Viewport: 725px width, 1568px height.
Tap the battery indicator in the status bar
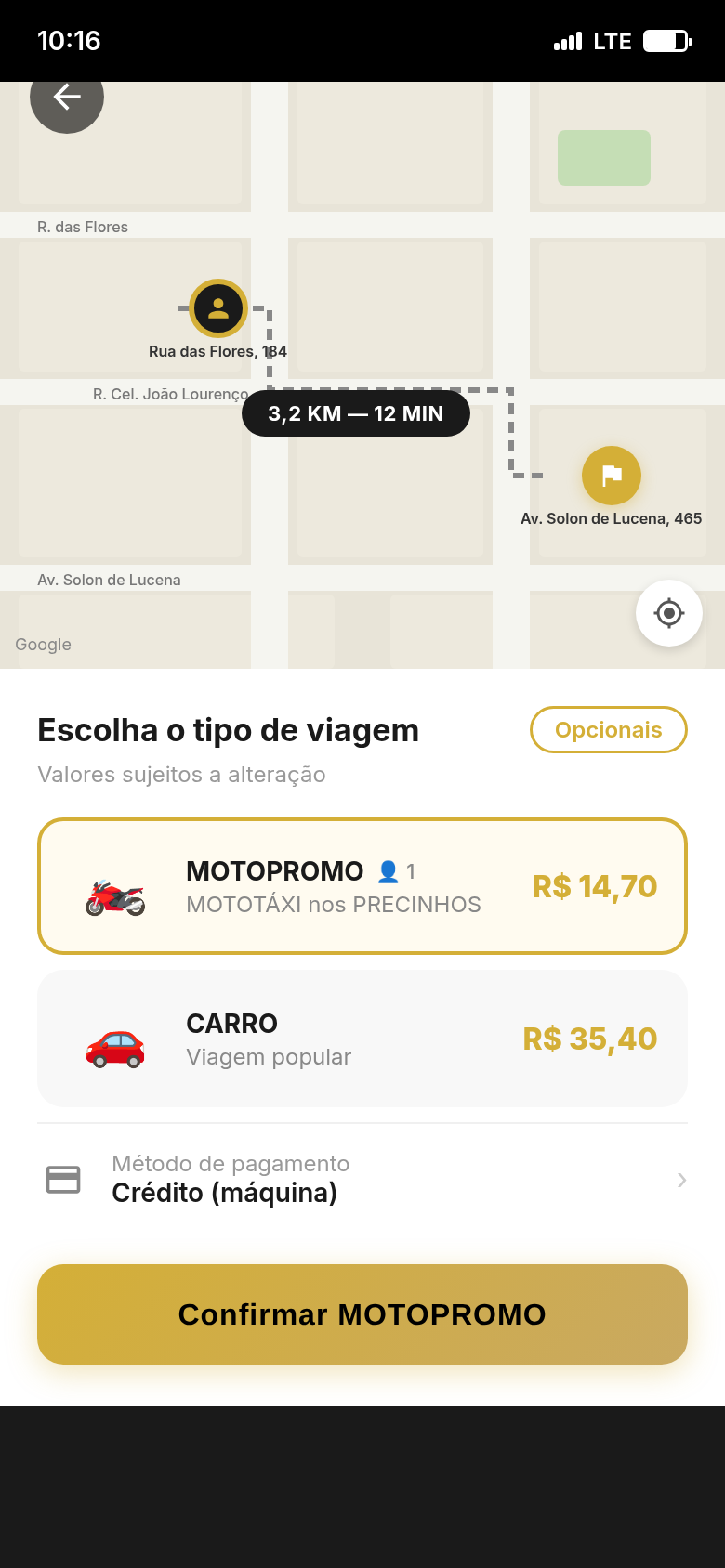[666, 40]
